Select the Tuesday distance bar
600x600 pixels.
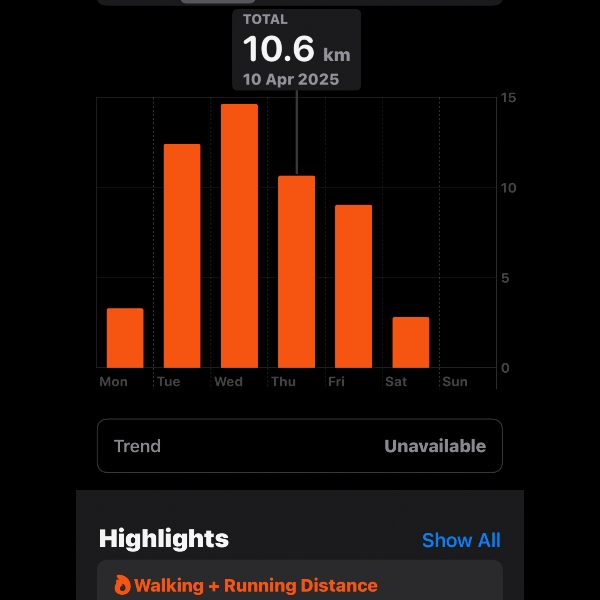pyautogui.click(x=182, y=256)
